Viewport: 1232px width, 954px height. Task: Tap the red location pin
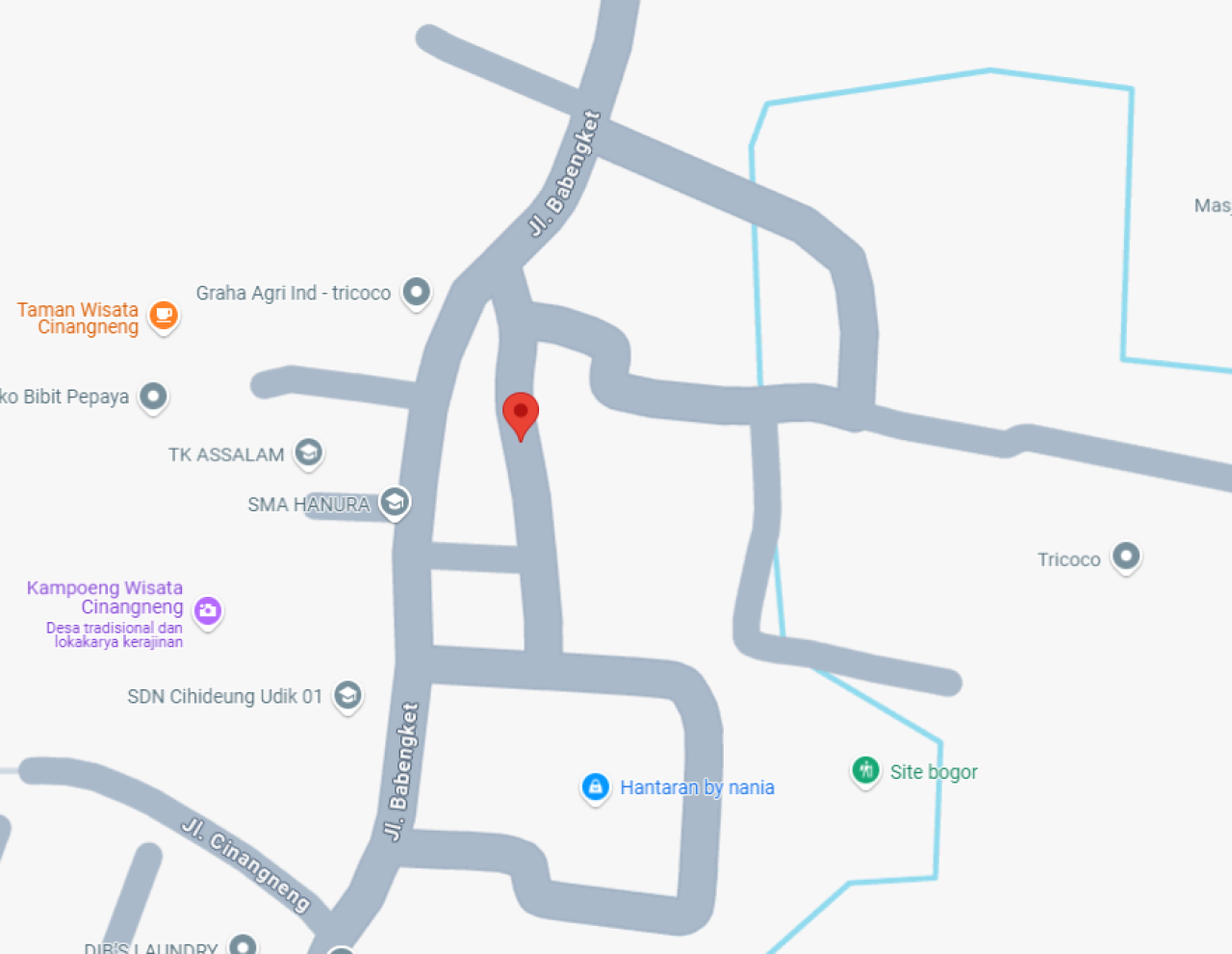point(521,414)
